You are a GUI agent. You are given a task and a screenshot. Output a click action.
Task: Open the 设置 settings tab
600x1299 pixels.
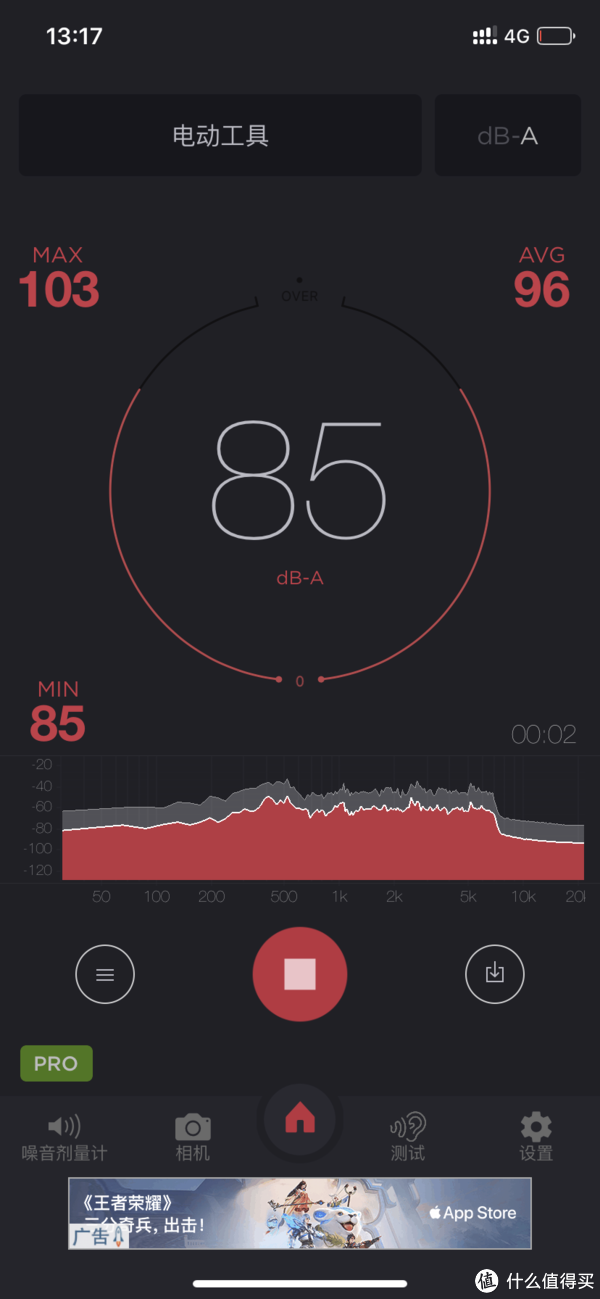536,1138
